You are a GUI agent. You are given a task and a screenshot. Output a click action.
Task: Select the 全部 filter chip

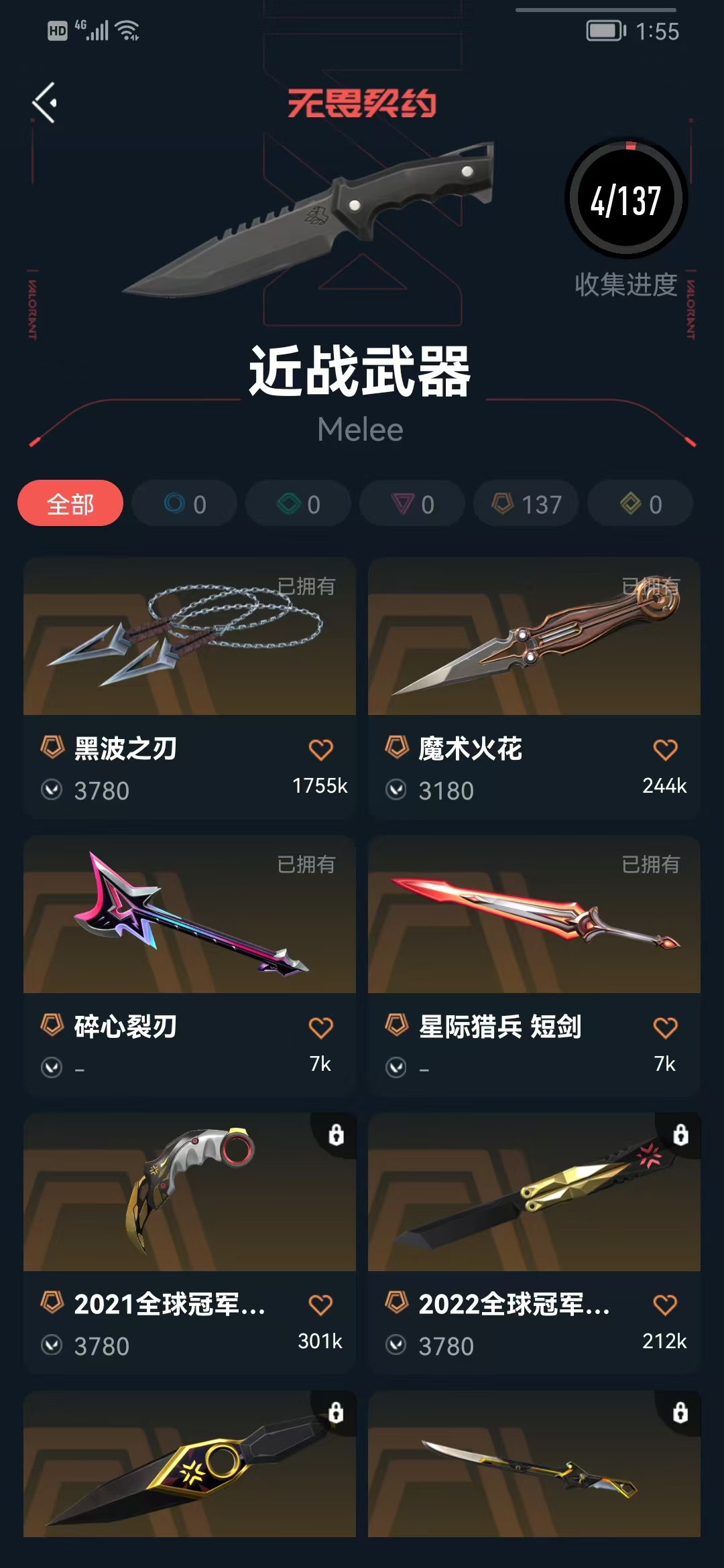(x=70, y=503)
